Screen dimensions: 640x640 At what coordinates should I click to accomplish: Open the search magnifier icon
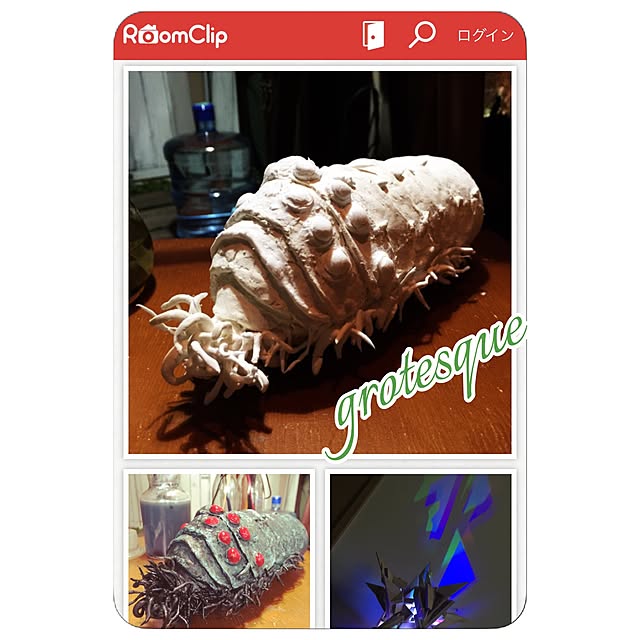pyautogui.click(x=422, y=35)
